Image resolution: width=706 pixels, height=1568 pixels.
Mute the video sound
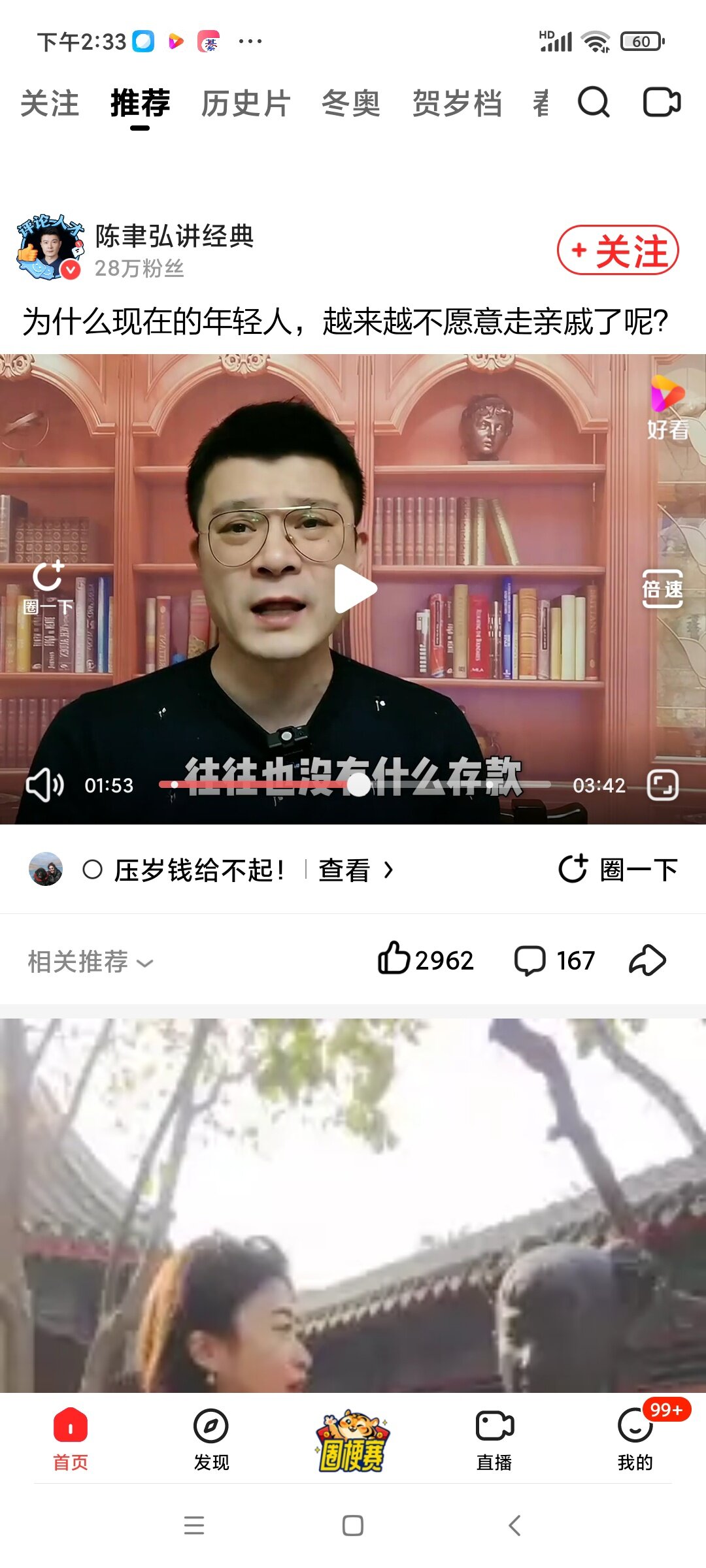pos(44,785)
